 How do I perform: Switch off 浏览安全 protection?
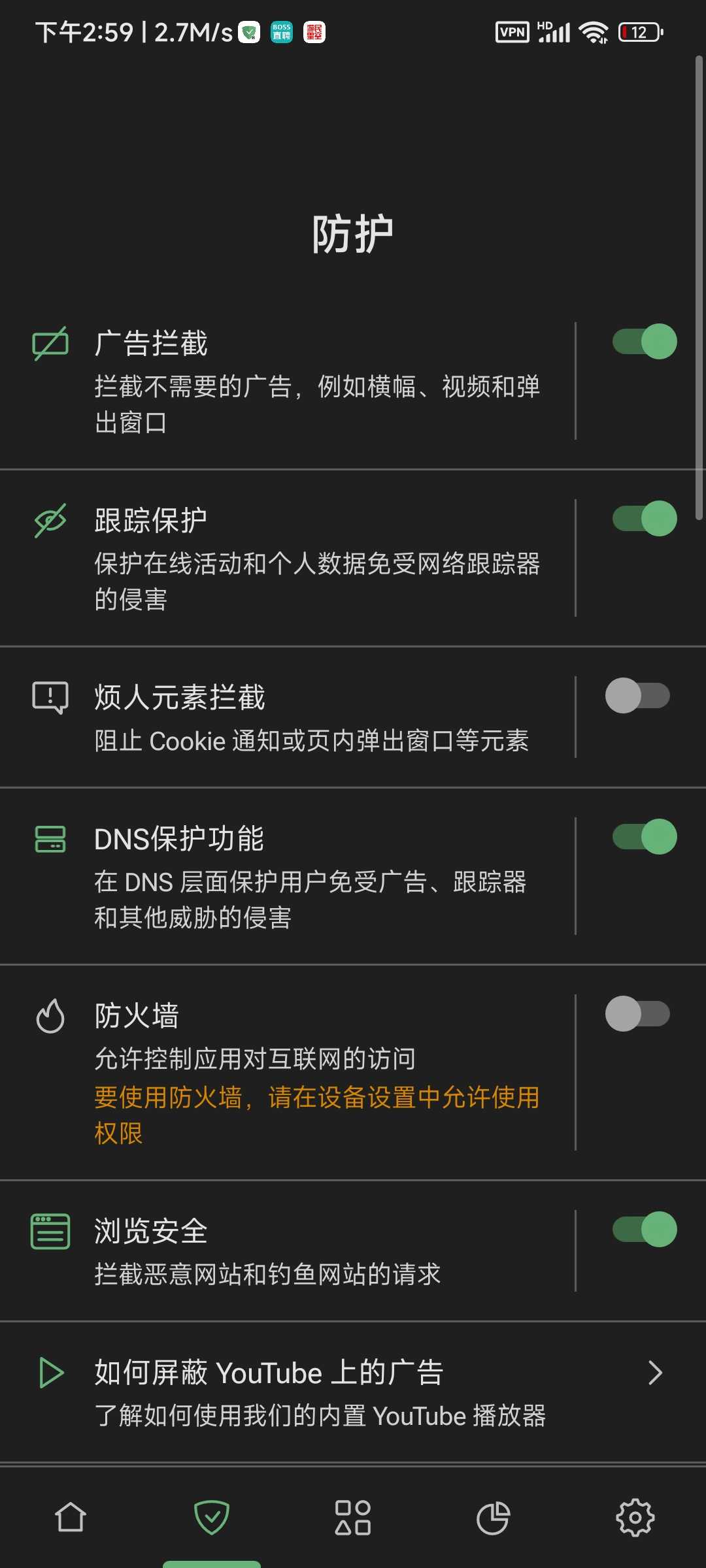tap(644, 1229)
